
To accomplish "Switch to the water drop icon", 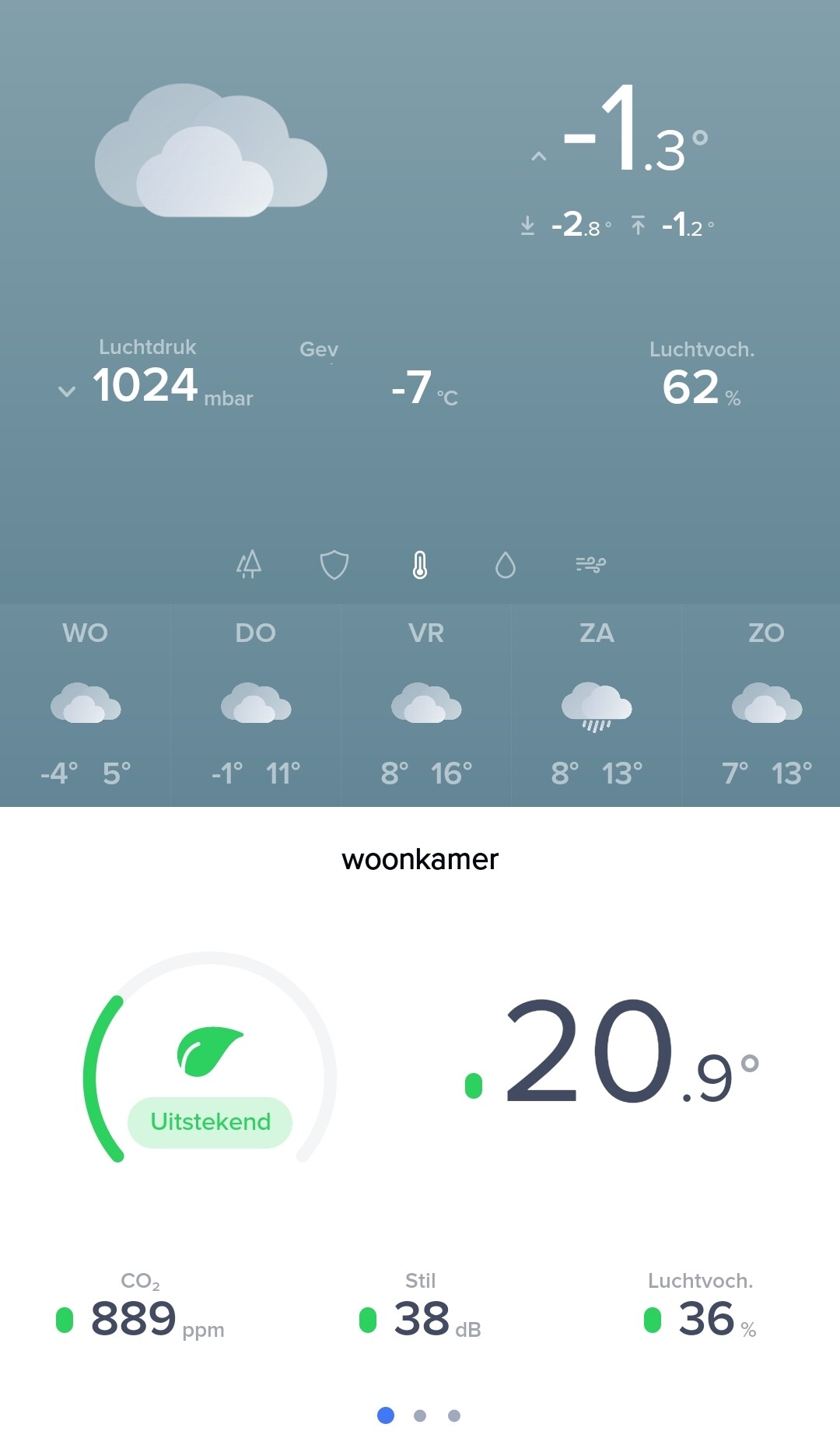I will coord(506,565).
